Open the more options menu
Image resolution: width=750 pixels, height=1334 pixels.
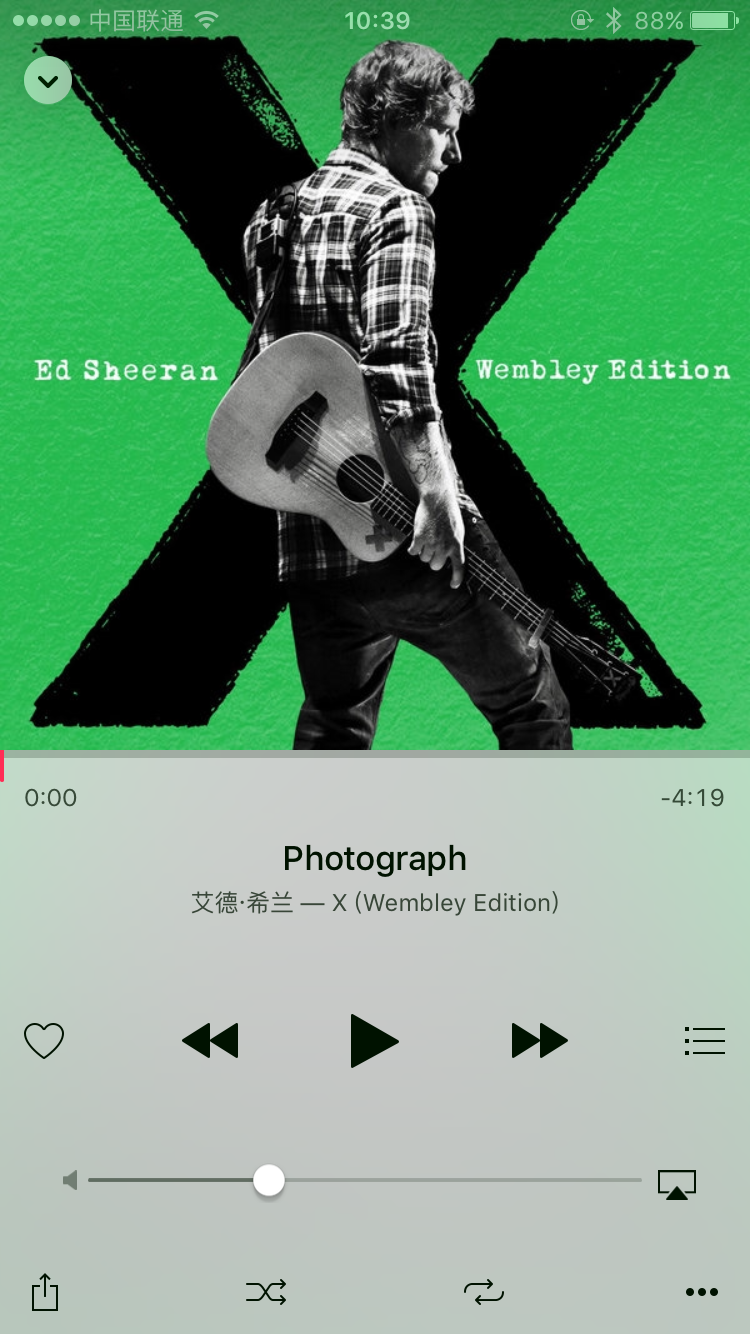pos(702,1292)
